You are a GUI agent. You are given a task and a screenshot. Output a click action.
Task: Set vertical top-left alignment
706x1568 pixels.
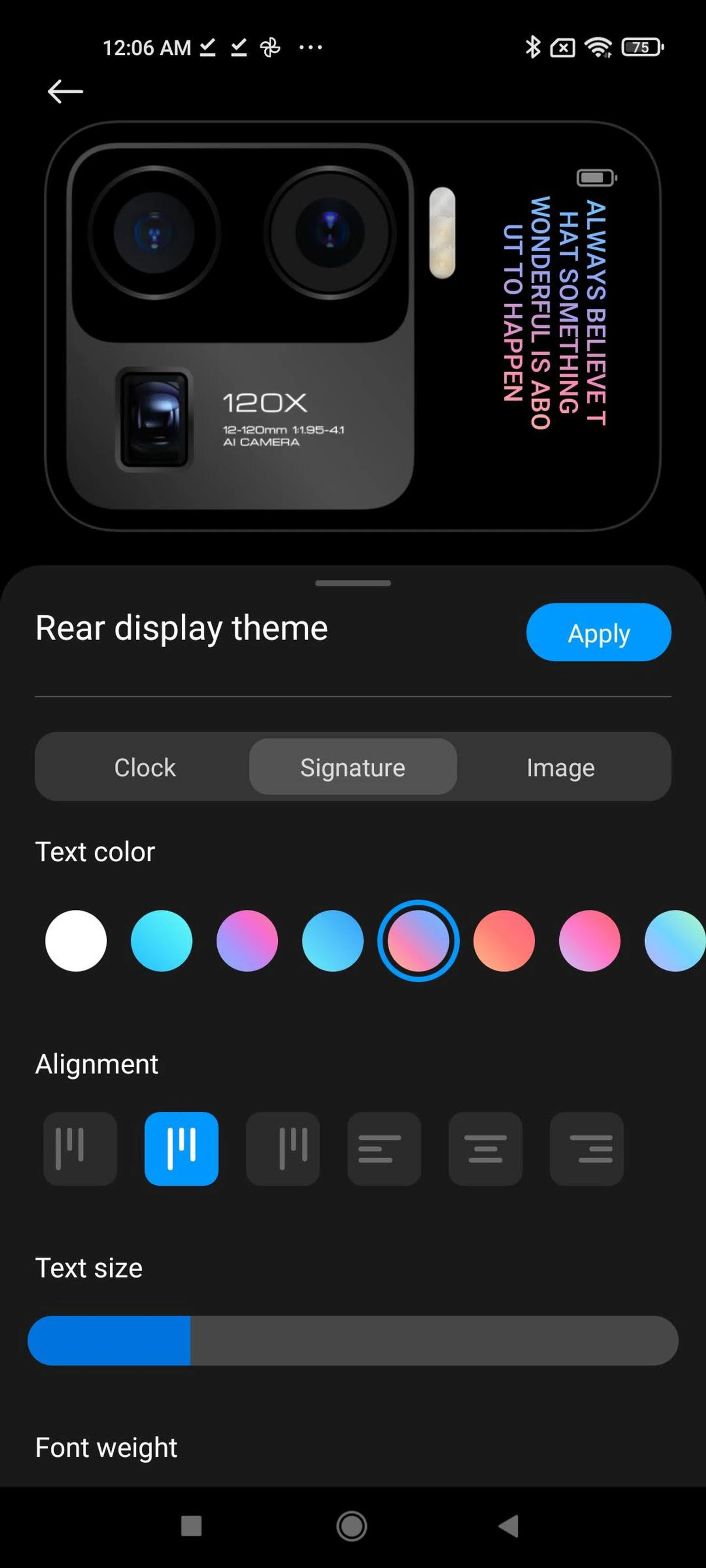pyautogui.click(x=80, y=1149)
